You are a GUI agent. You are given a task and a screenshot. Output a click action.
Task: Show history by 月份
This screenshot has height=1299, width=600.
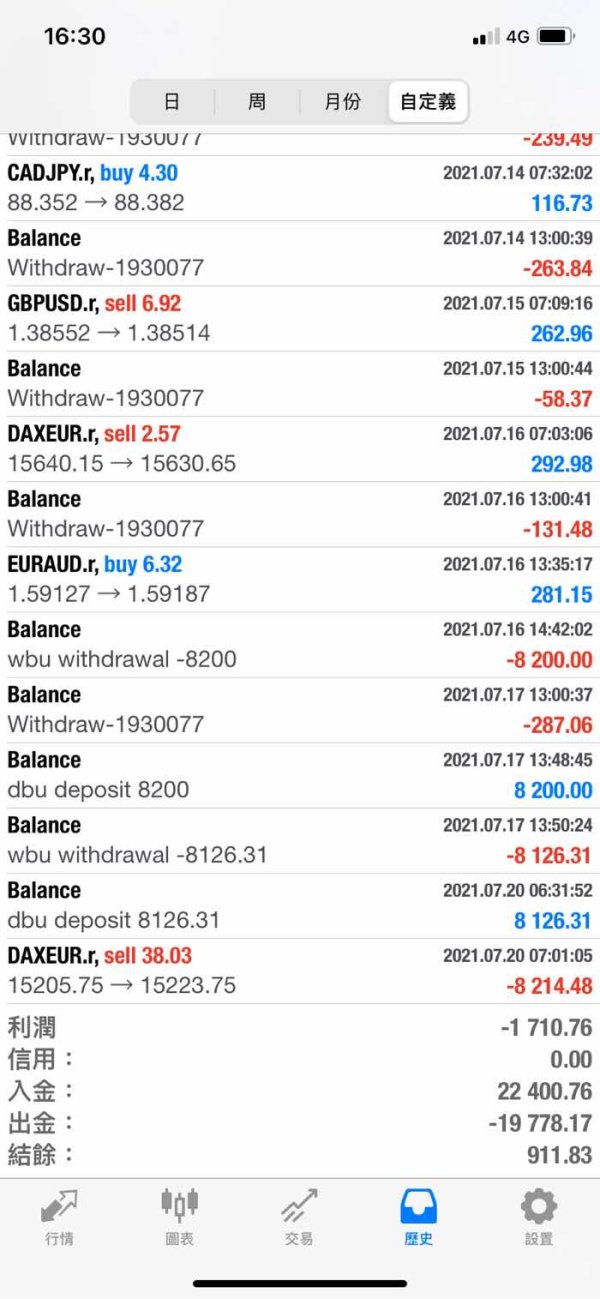tap(342, 101)
